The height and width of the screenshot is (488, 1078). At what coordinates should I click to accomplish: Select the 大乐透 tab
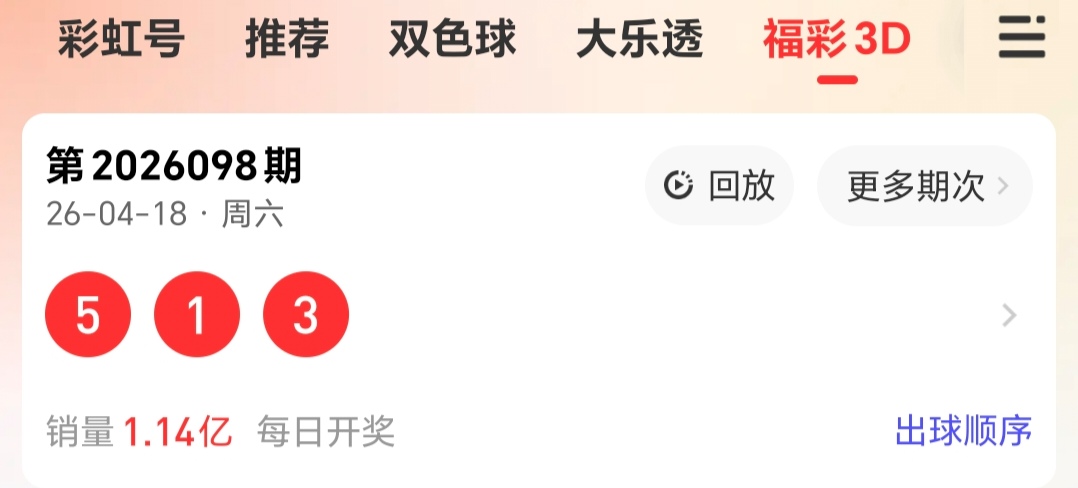coord(640,40)
